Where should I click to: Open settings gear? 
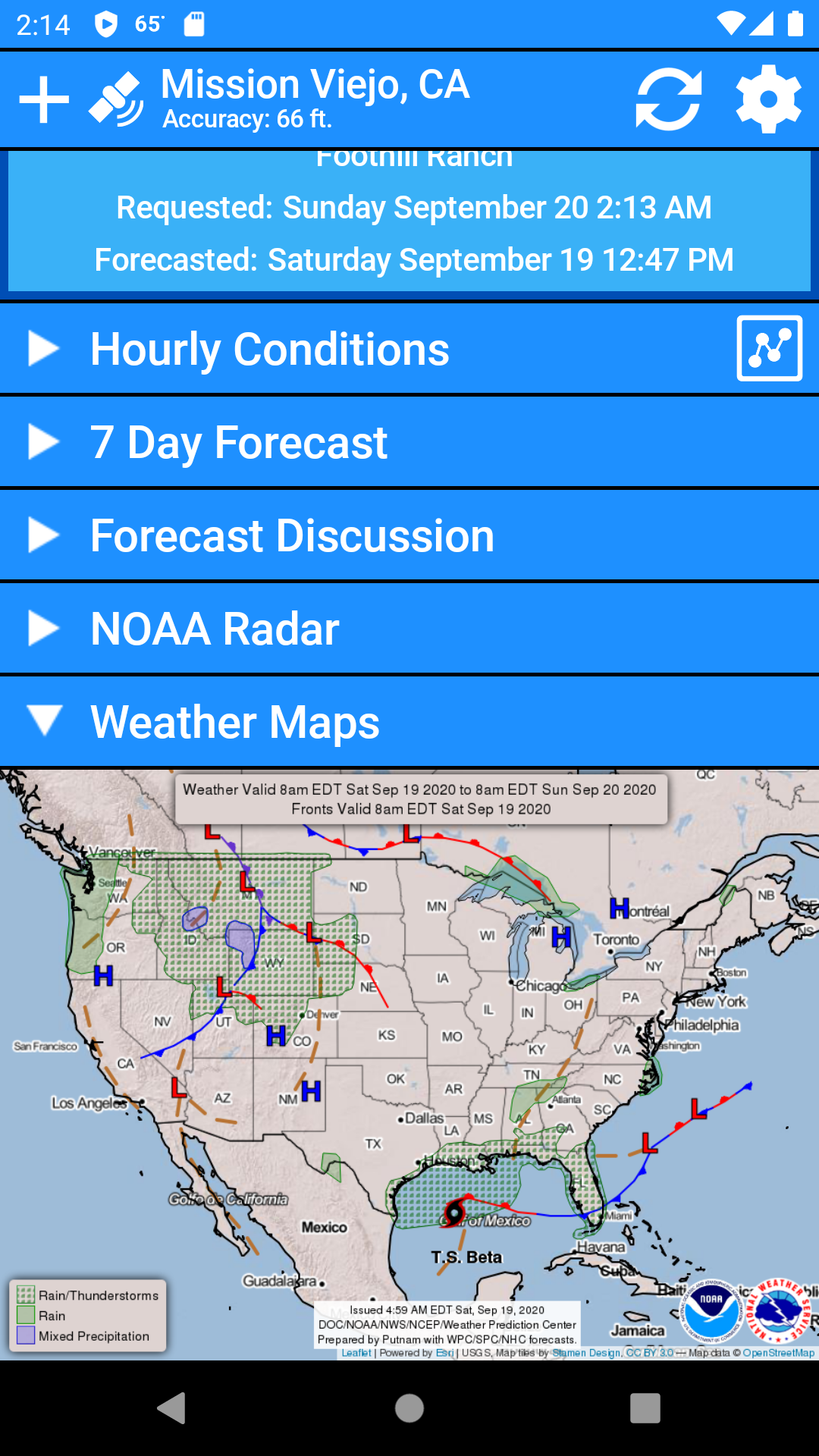pyautogui.click(x=768, y=99)
